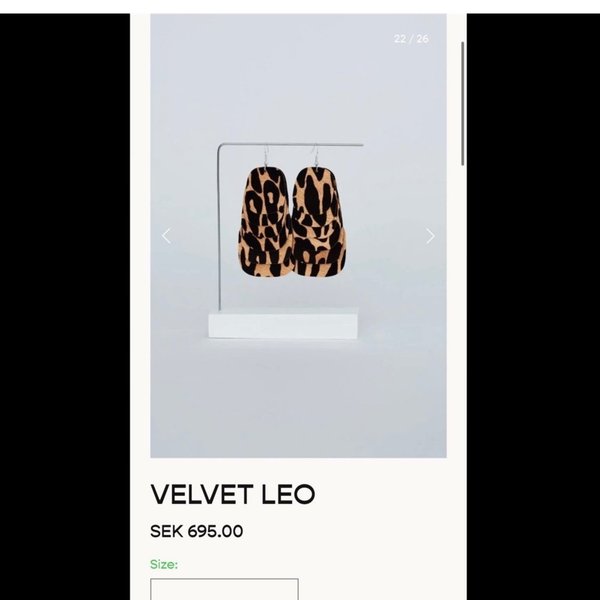Open the Velvet Leo earrings photo

(x=293, y=222)
